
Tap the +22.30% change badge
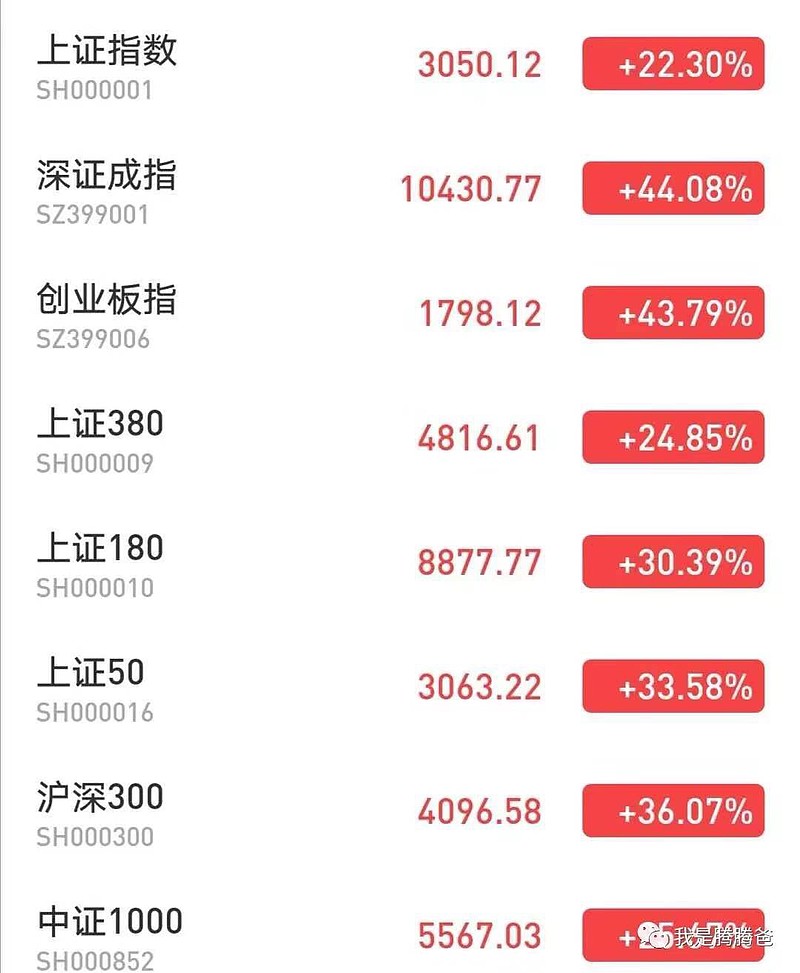coord(673,65)
